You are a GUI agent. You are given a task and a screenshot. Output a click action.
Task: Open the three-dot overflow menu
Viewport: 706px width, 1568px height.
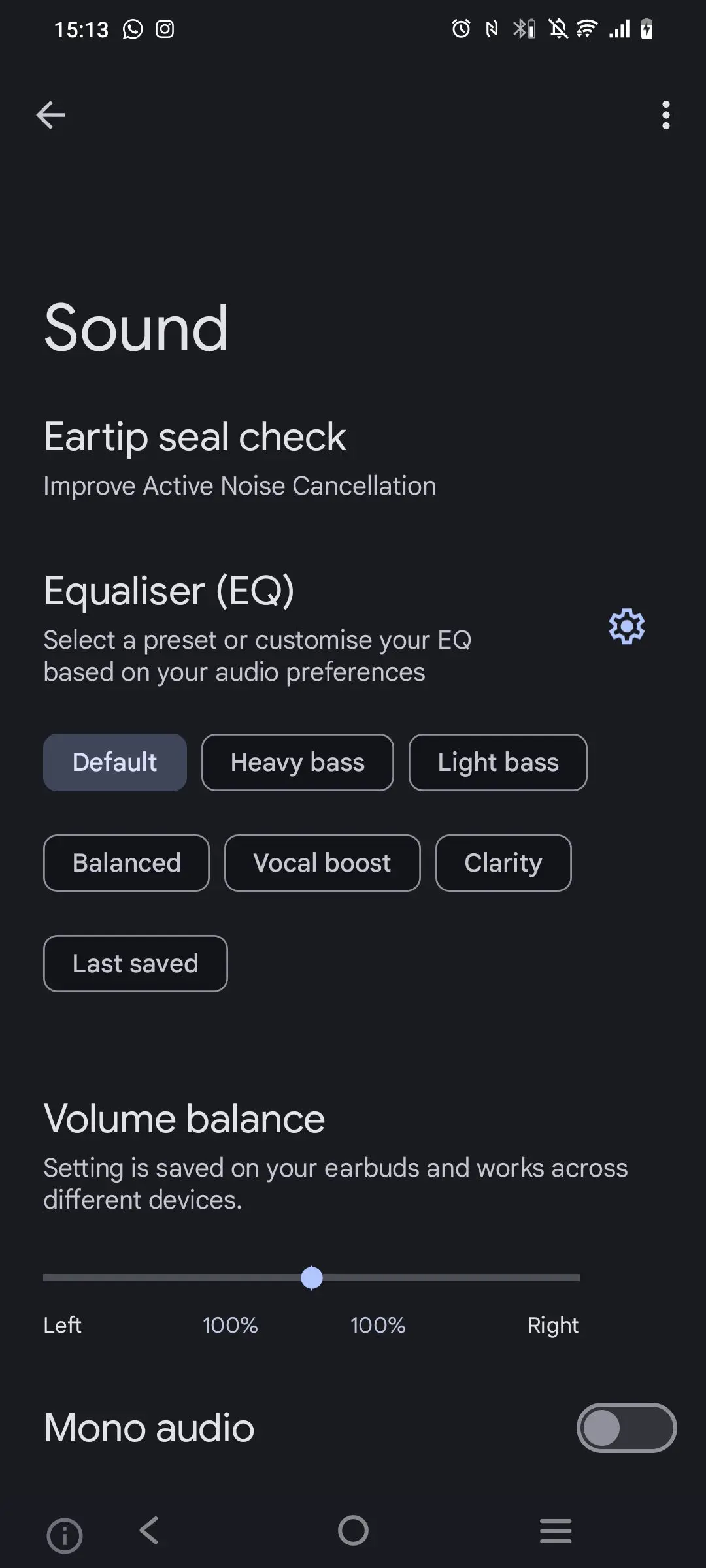665,115
